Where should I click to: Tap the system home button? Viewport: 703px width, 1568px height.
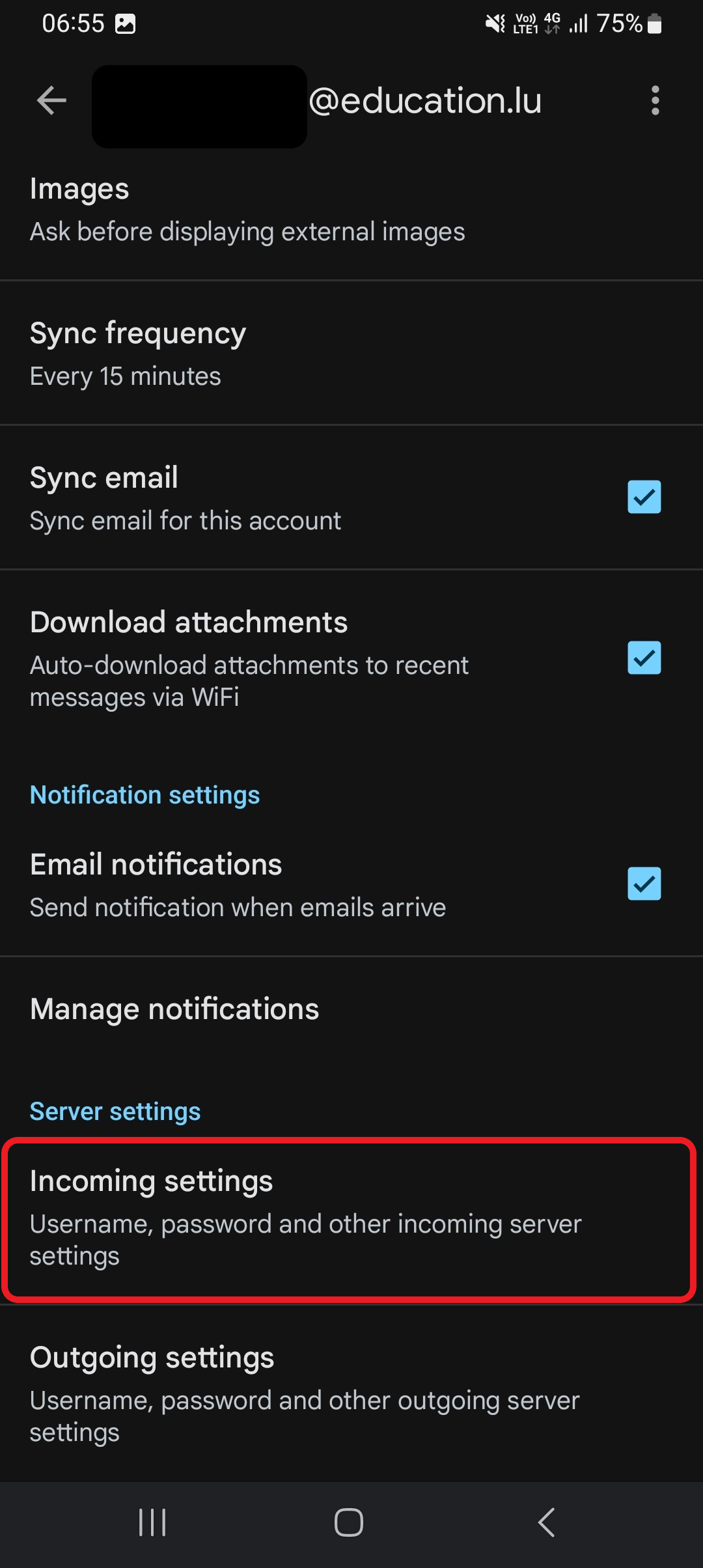[x=349, y=1522]
